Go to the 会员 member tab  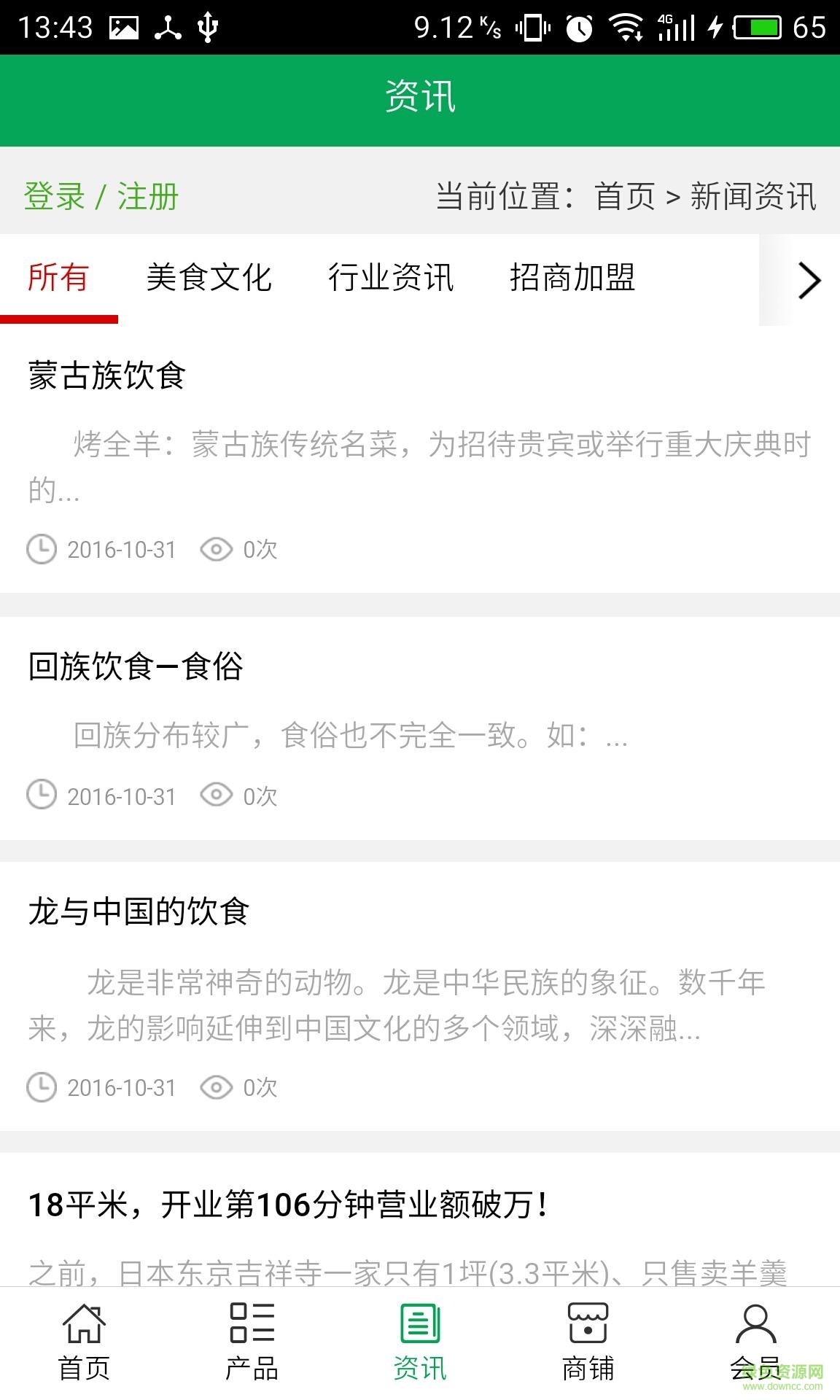coord(755,1343)
